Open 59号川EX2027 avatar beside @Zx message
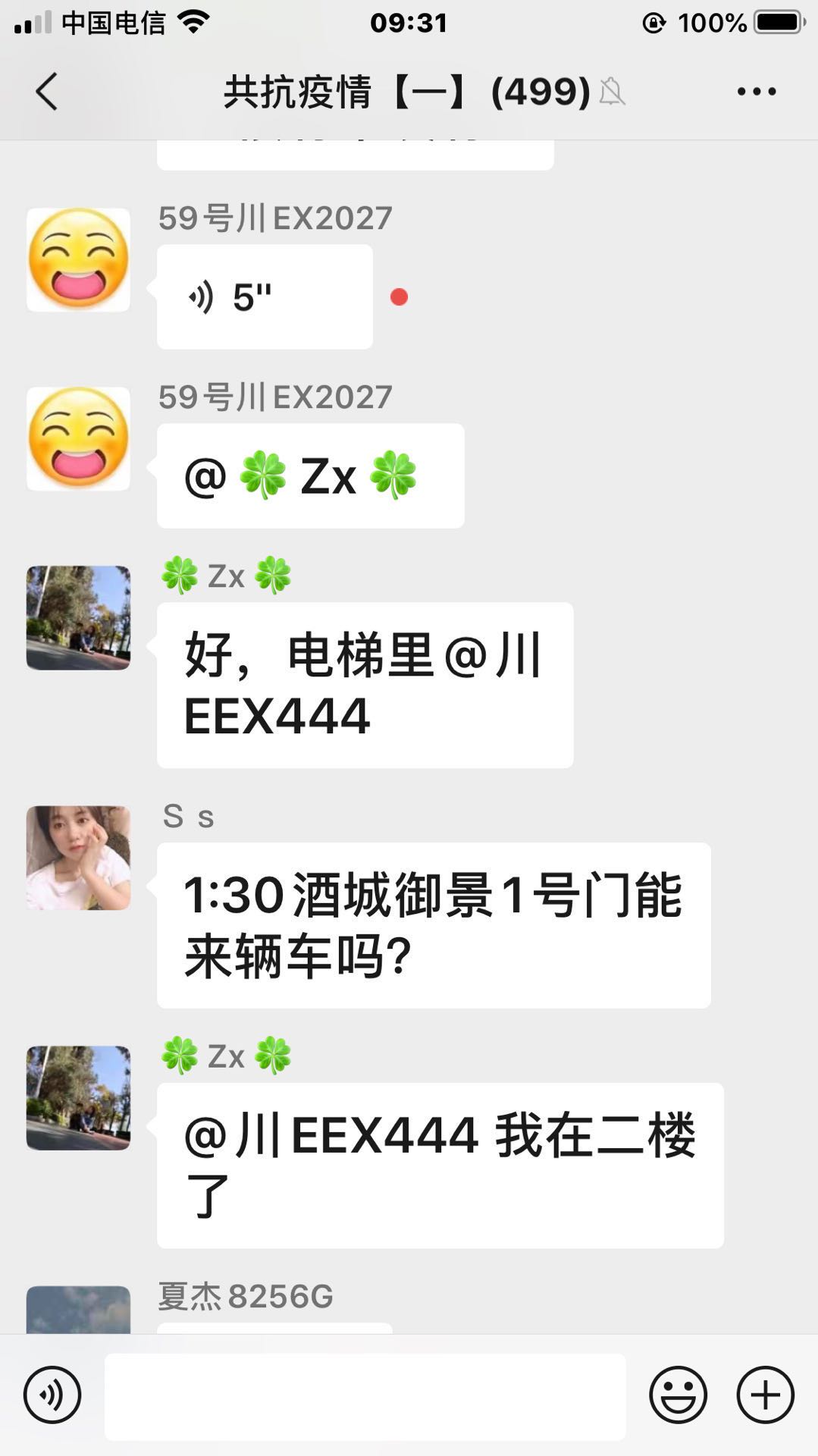Viewport: 818px width, 1456px height. coord(78,438)
